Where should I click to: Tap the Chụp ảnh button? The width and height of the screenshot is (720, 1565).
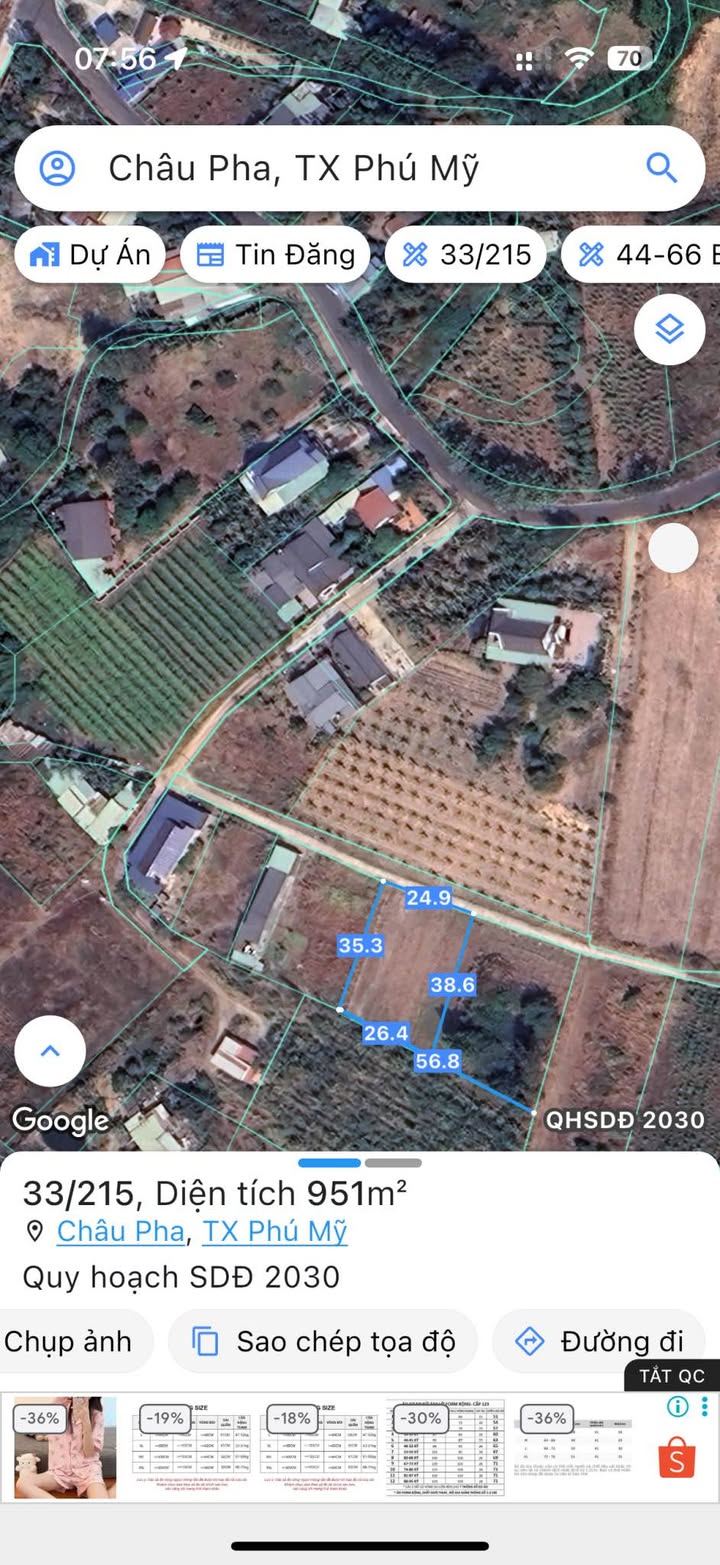(70, 1341)
